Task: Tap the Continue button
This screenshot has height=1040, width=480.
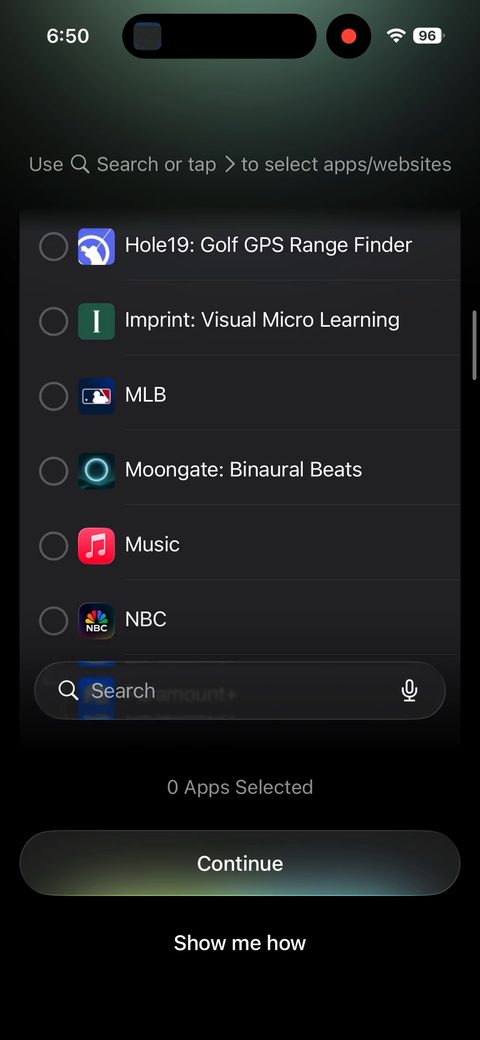Action: 239,863
